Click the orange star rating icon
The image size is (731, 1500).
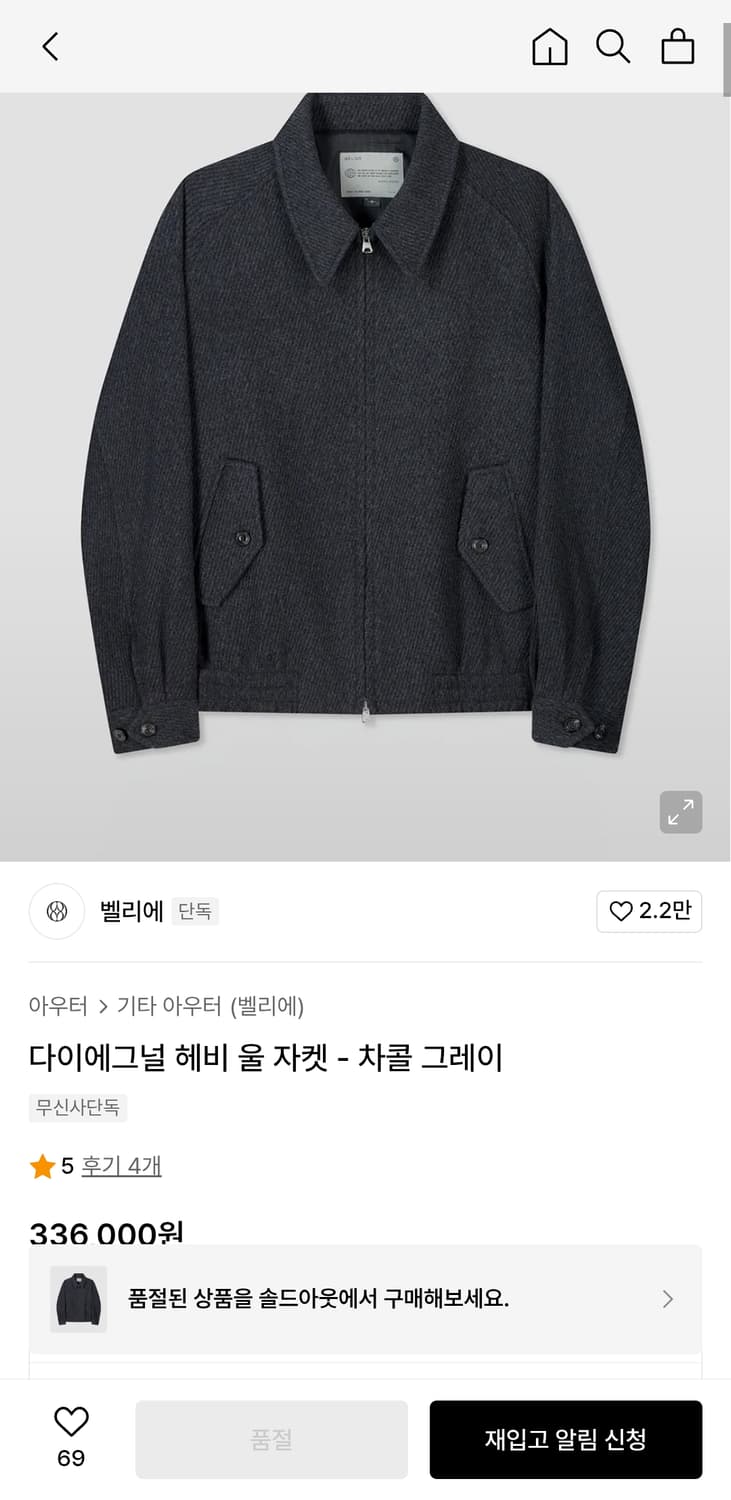point(43,1165)
